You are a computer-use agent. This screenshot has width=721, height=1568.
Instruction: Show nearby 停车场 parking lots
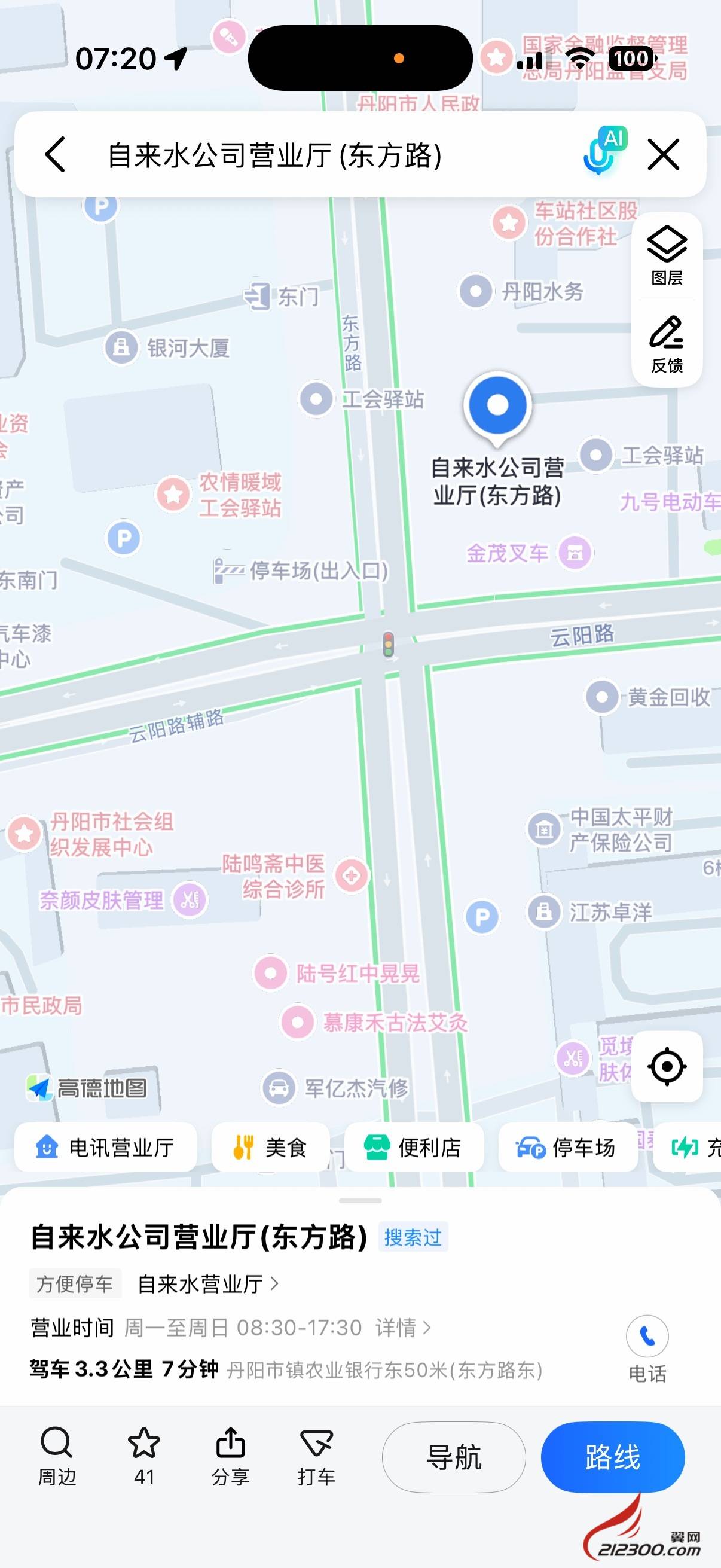567,1148
